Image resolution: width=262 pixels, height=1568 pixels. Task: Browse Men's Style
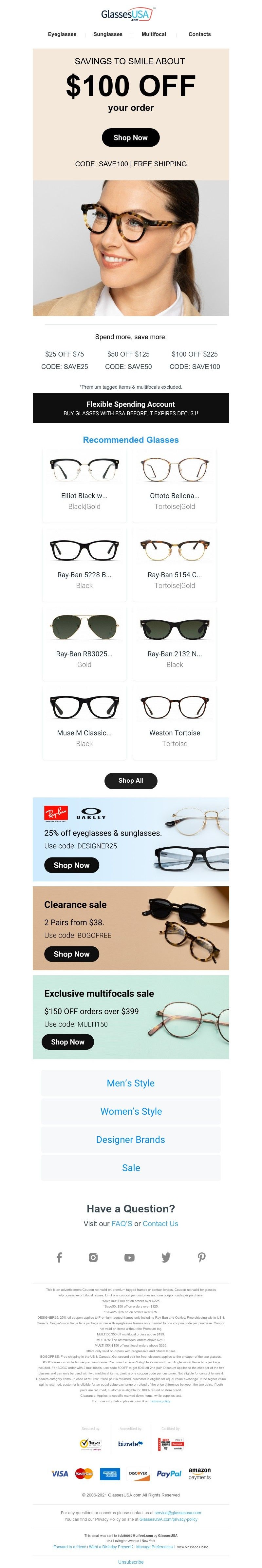click(131, 1083)
